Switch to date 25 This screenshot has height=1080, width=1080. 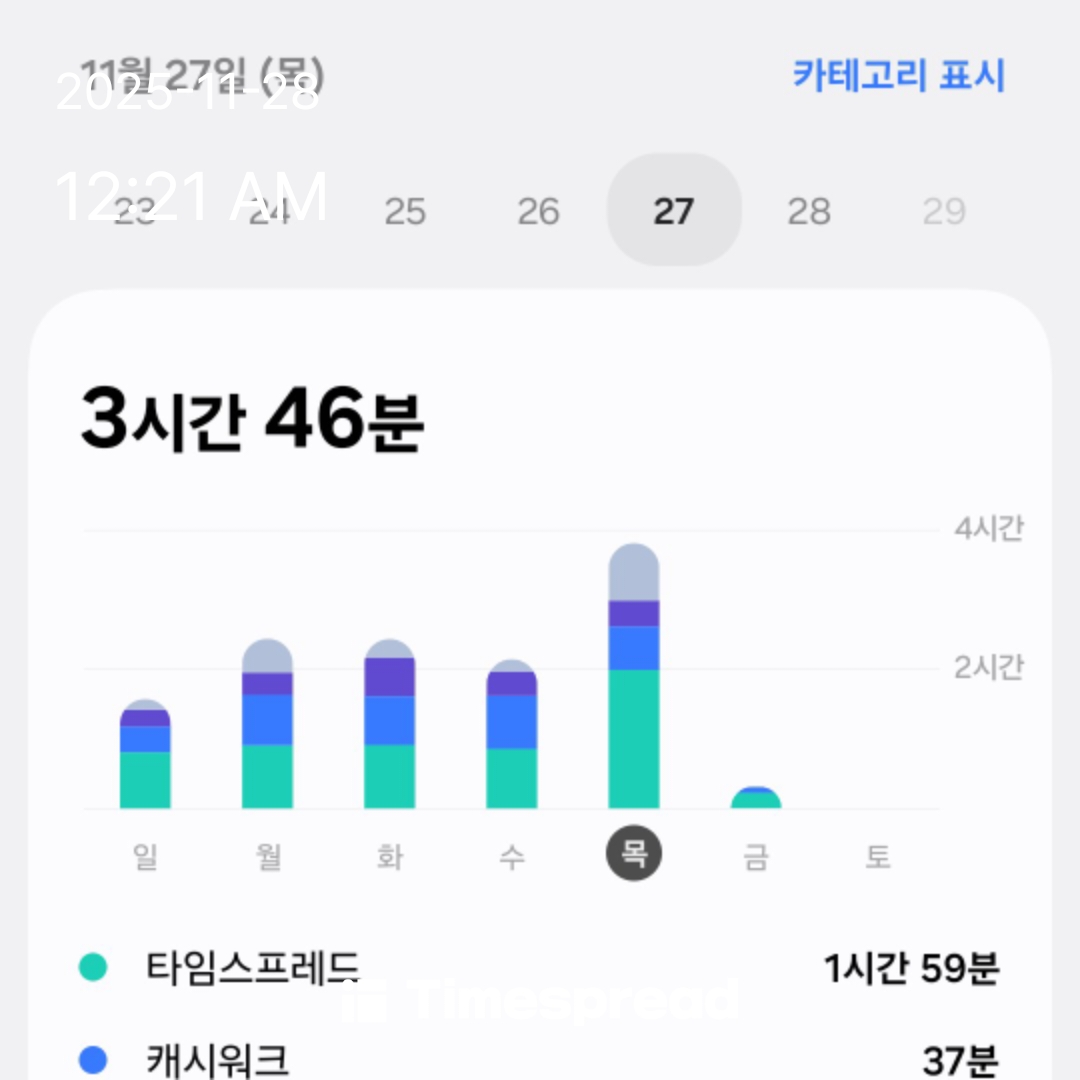[x=405, y=211]
